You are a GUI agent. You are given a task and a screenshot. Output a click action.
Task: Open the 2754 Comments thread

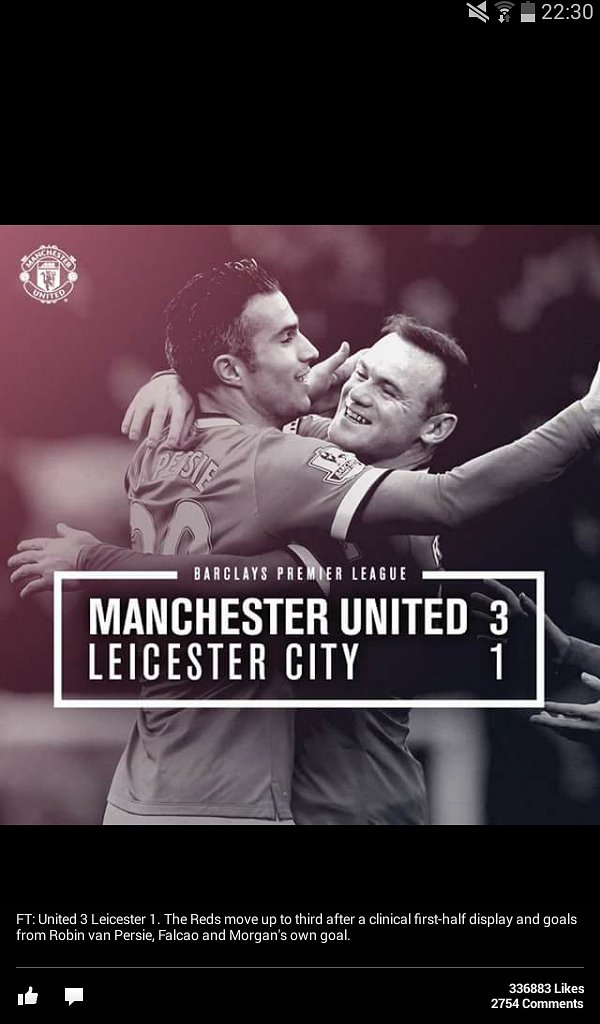(537, 1004)
